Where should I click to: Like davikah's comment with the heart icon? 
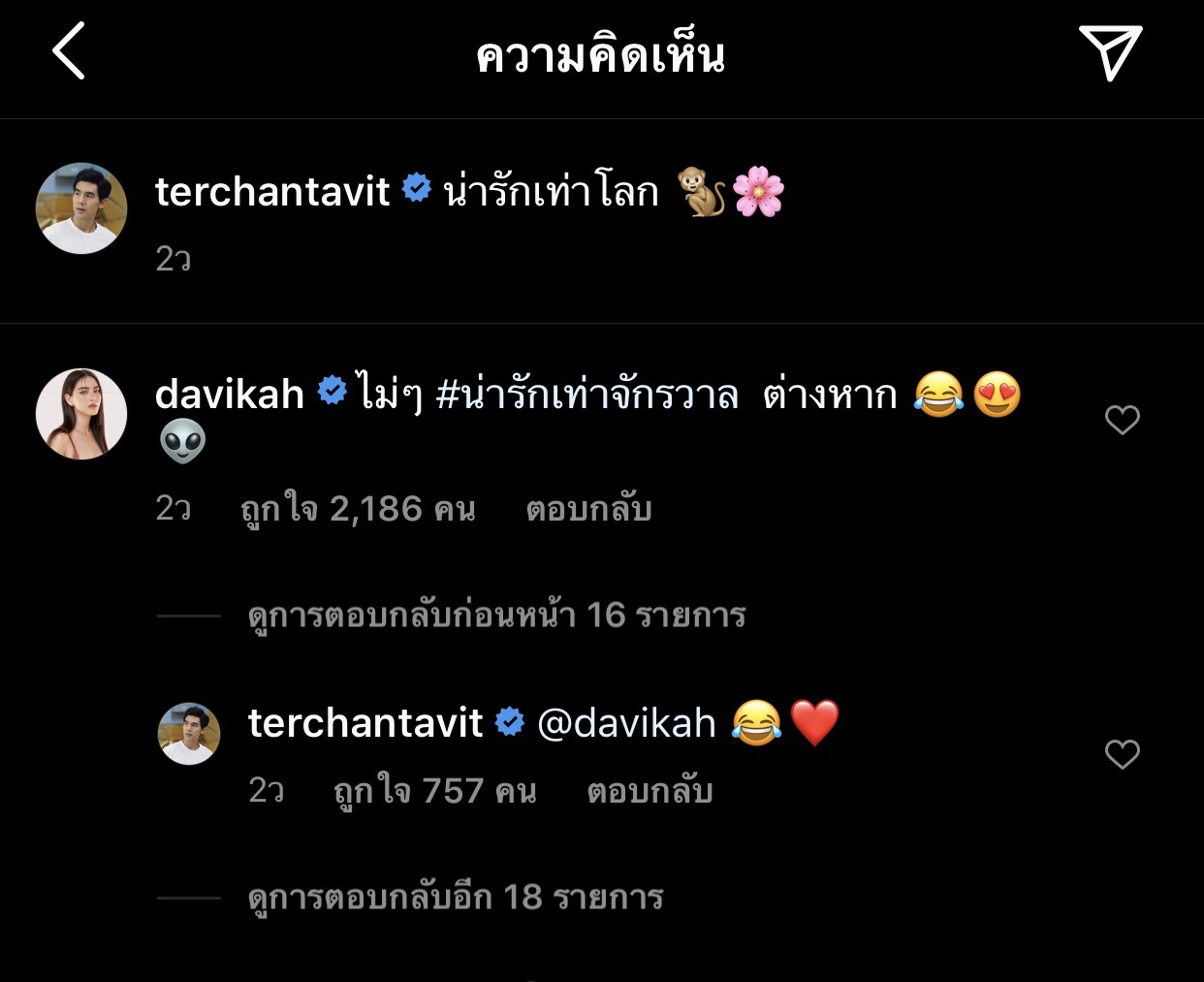[x=1122, y=420]
